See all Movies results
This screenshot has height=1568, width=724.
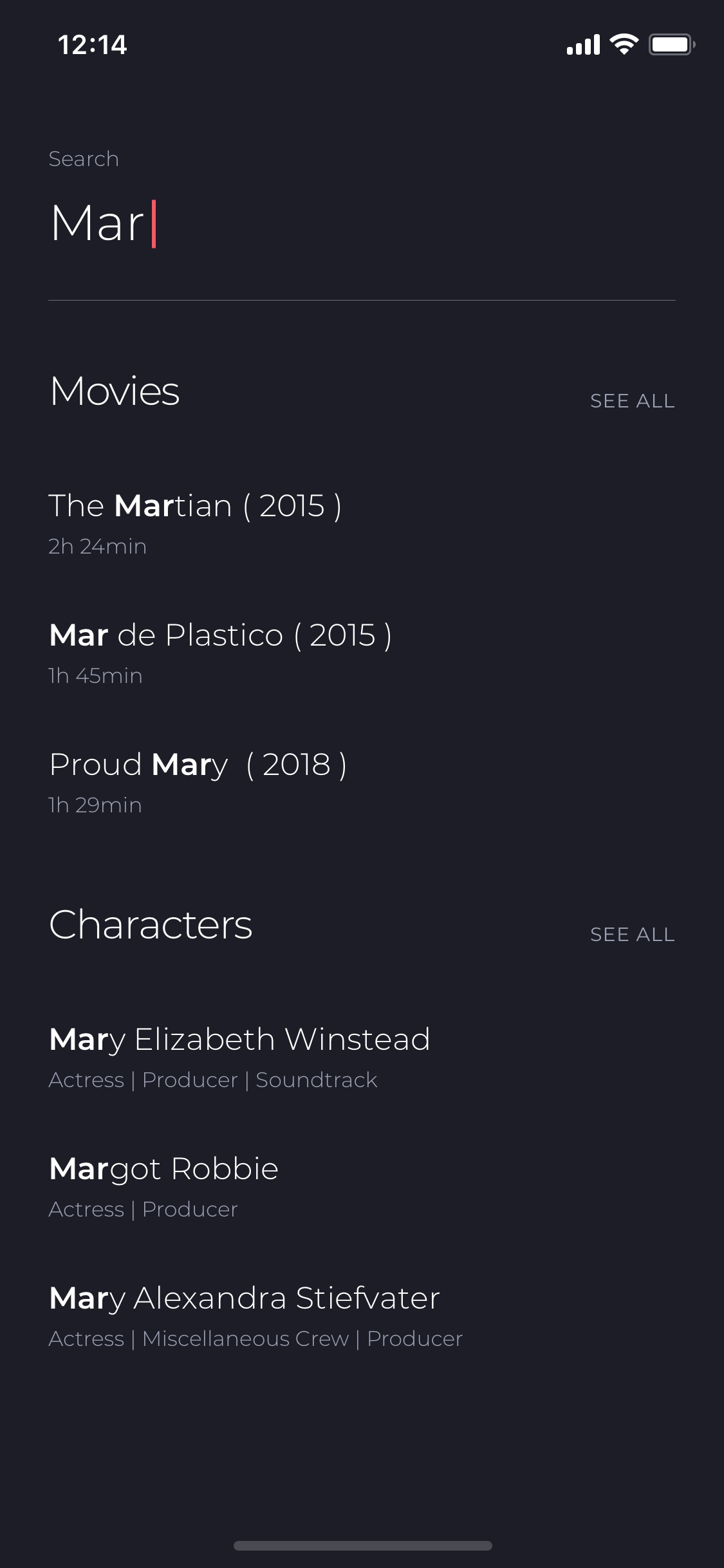click(x=633, y=401)
